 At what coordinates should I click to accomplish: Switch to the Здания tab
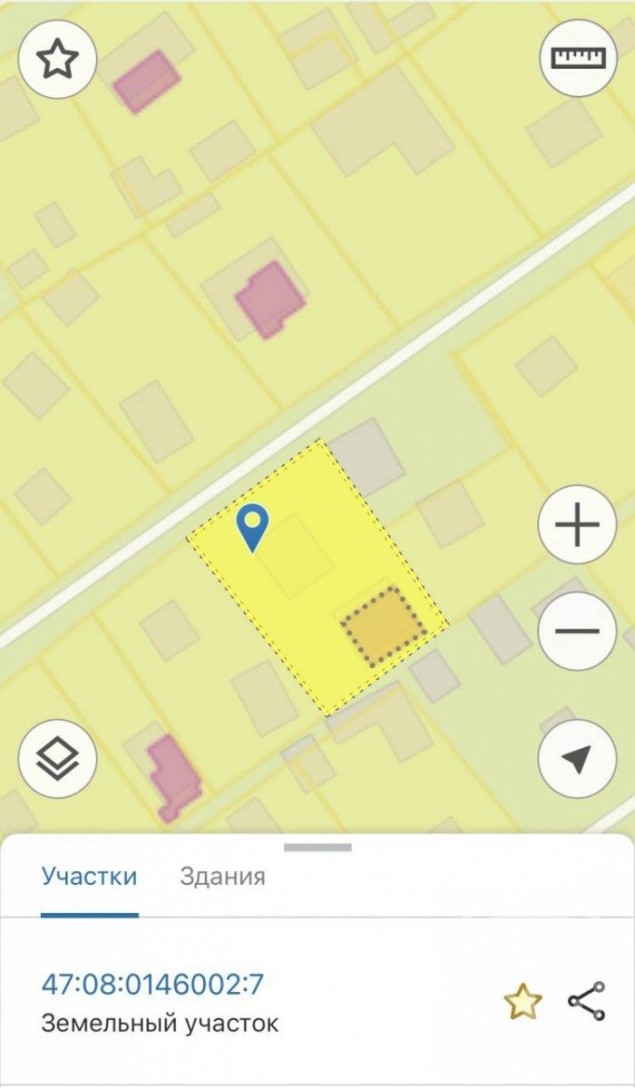(222, 876)
